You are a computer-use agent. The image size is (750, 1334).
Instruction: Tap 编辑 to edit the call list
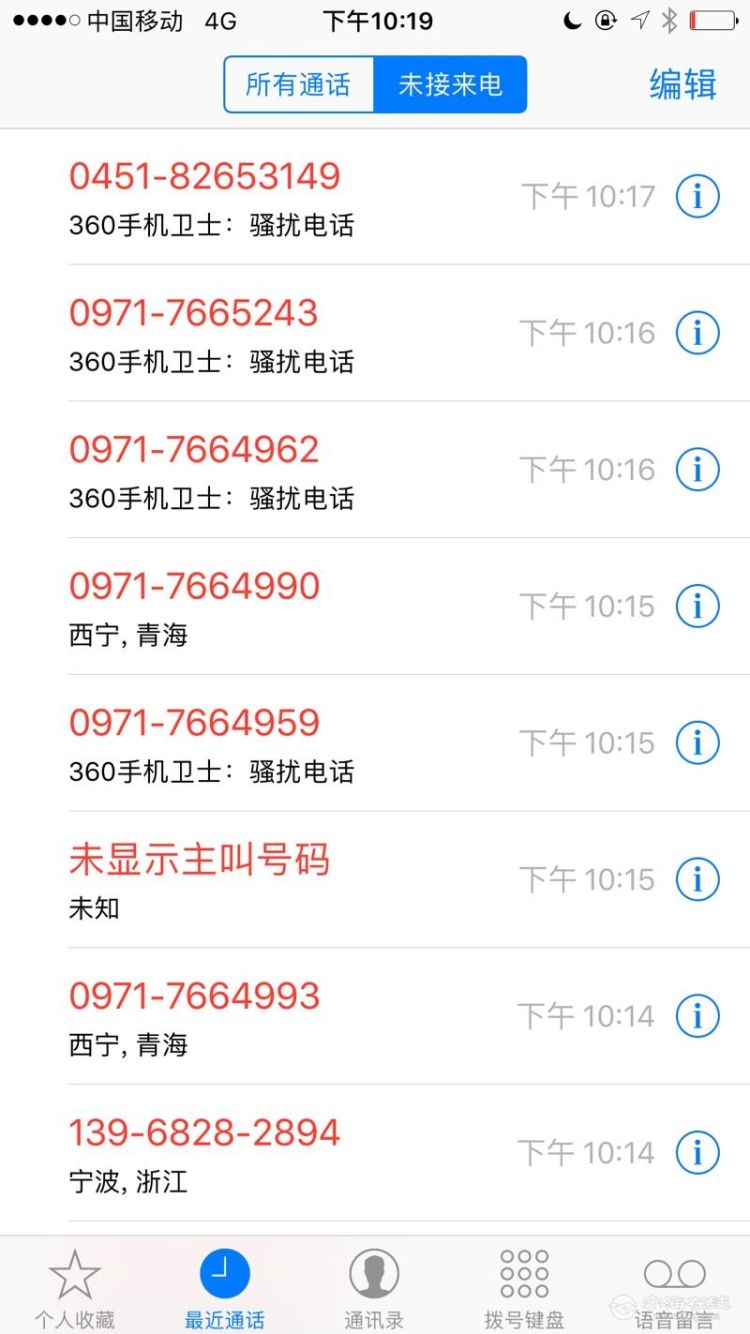point(683,85)
